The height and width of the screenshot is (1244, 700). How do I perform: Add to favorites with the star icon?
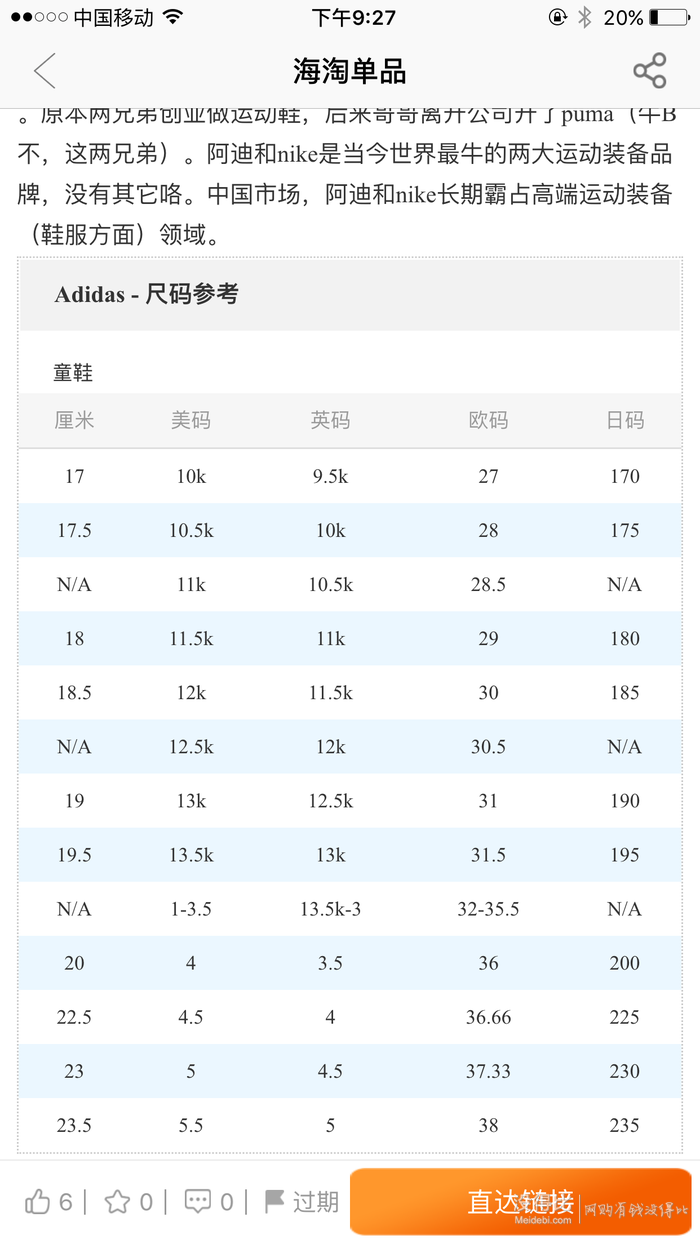click(x=117, y=1201)
